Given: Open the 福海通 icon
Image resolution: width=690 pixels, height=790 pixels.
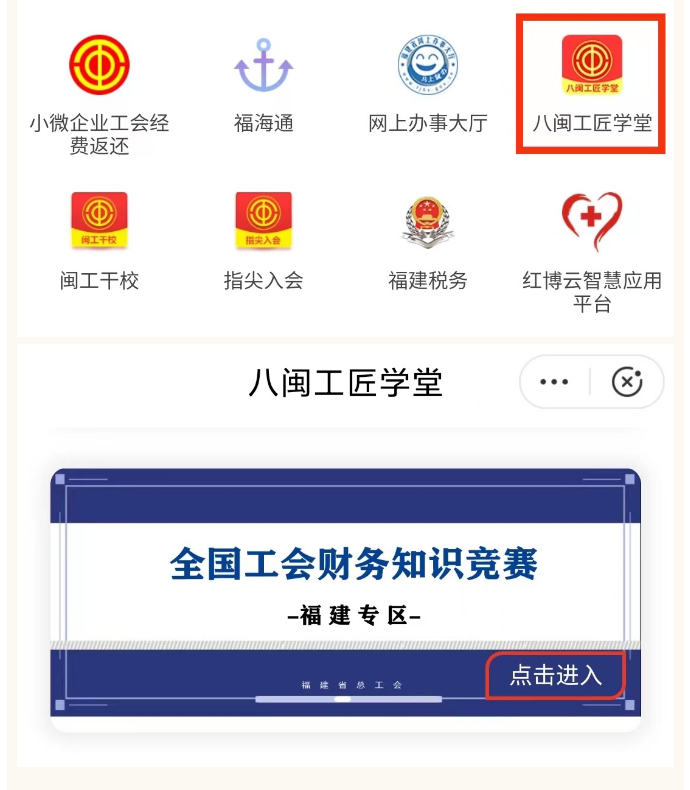Looking at the screenshot, I should click(263, 66).
